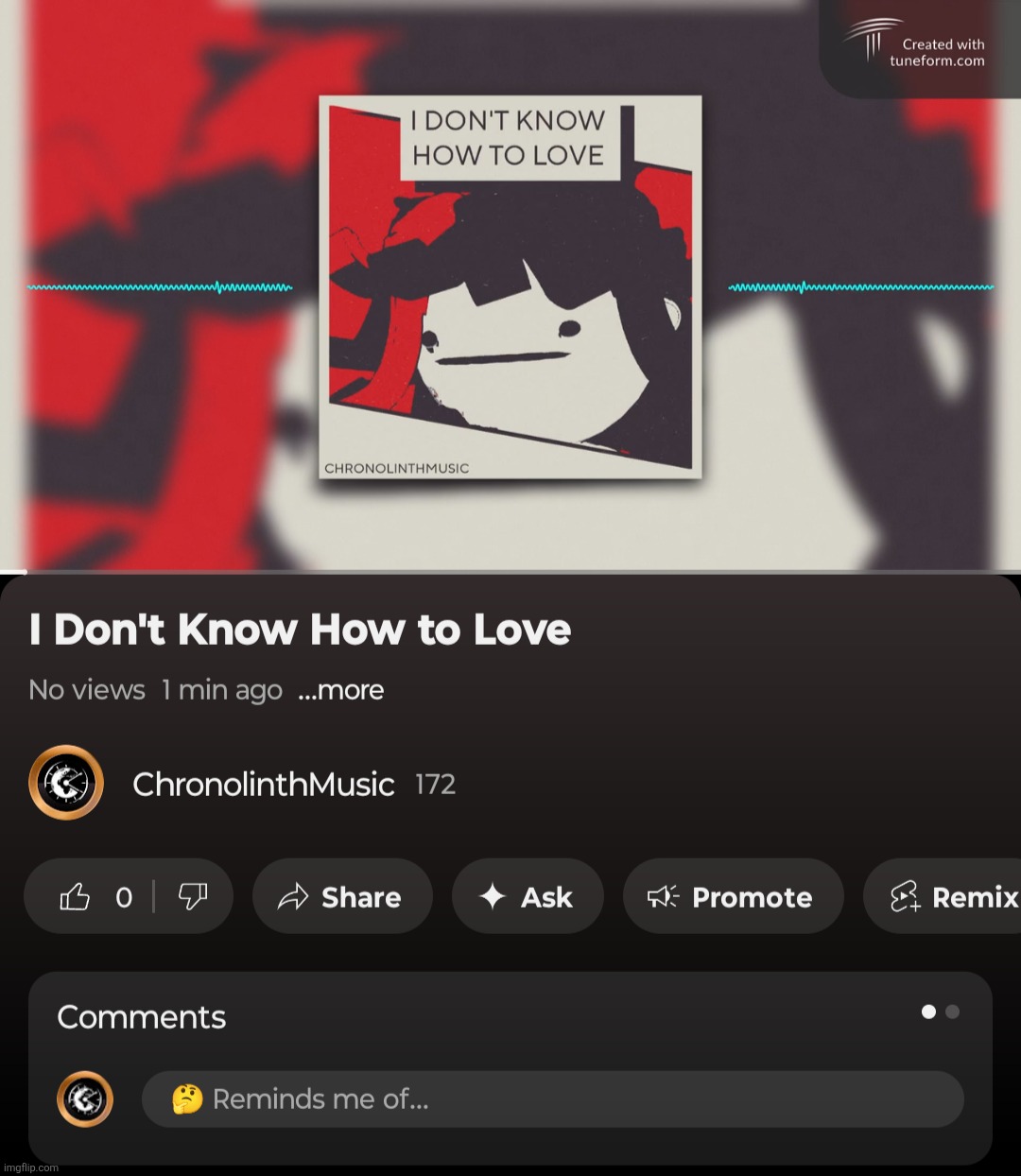1021x1176 pixels.
Task: Tap the video player to show controls
Action: [510, 285]
